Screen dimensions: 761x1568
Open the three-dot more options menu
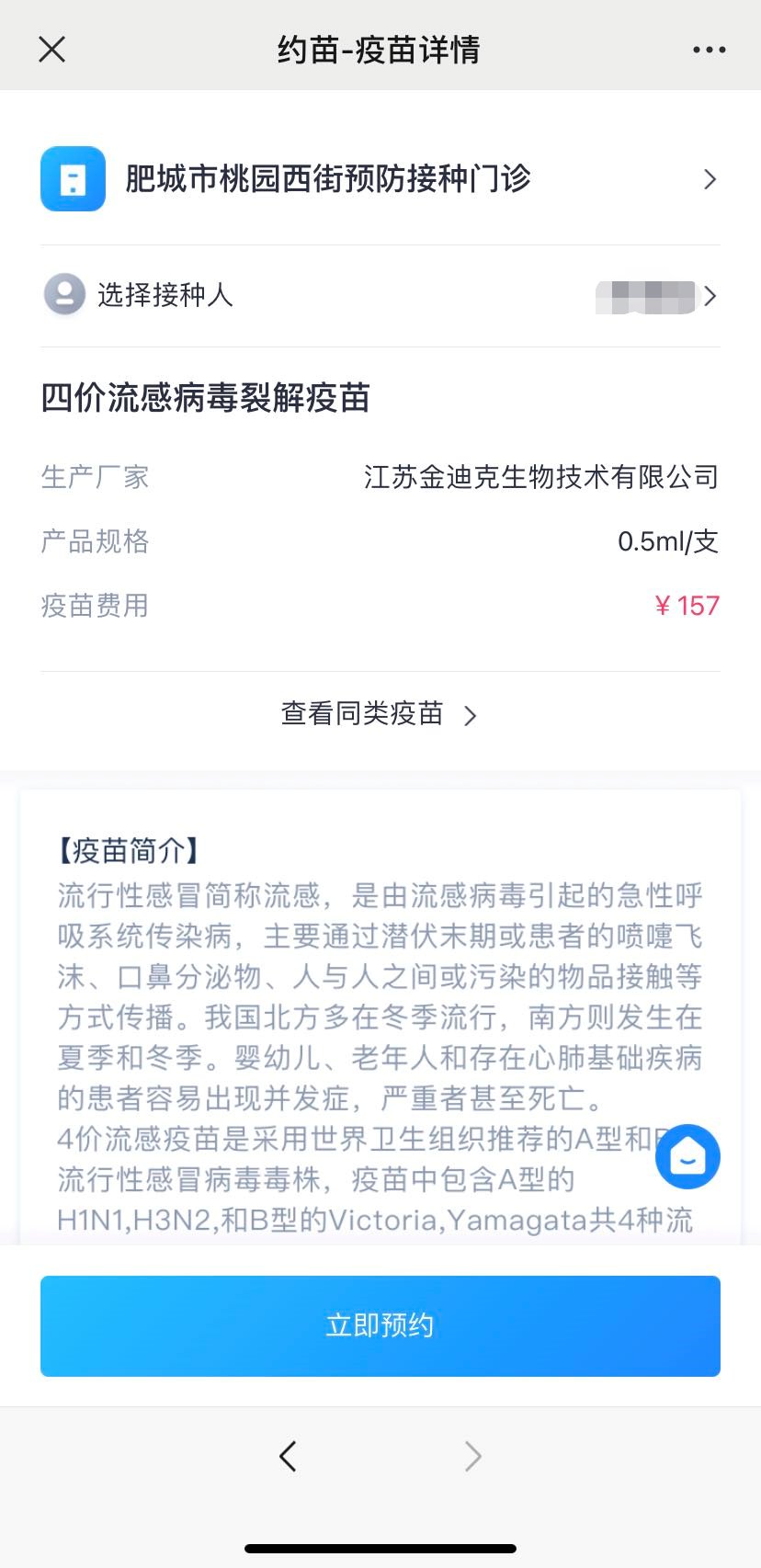[709, 50]
